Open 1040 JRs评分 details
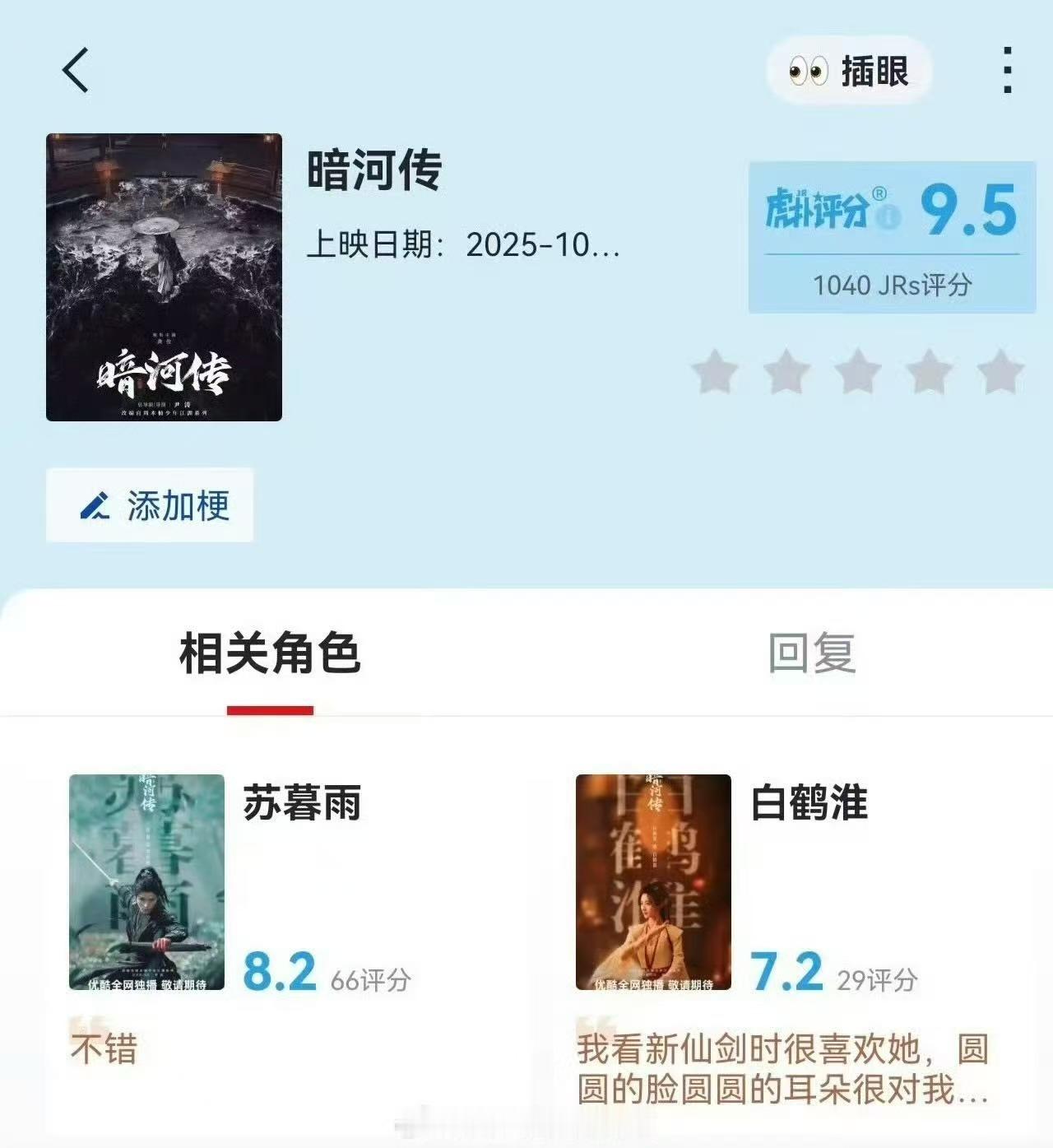This screenshot has height=1148, width=1053. tap(893, 283)
